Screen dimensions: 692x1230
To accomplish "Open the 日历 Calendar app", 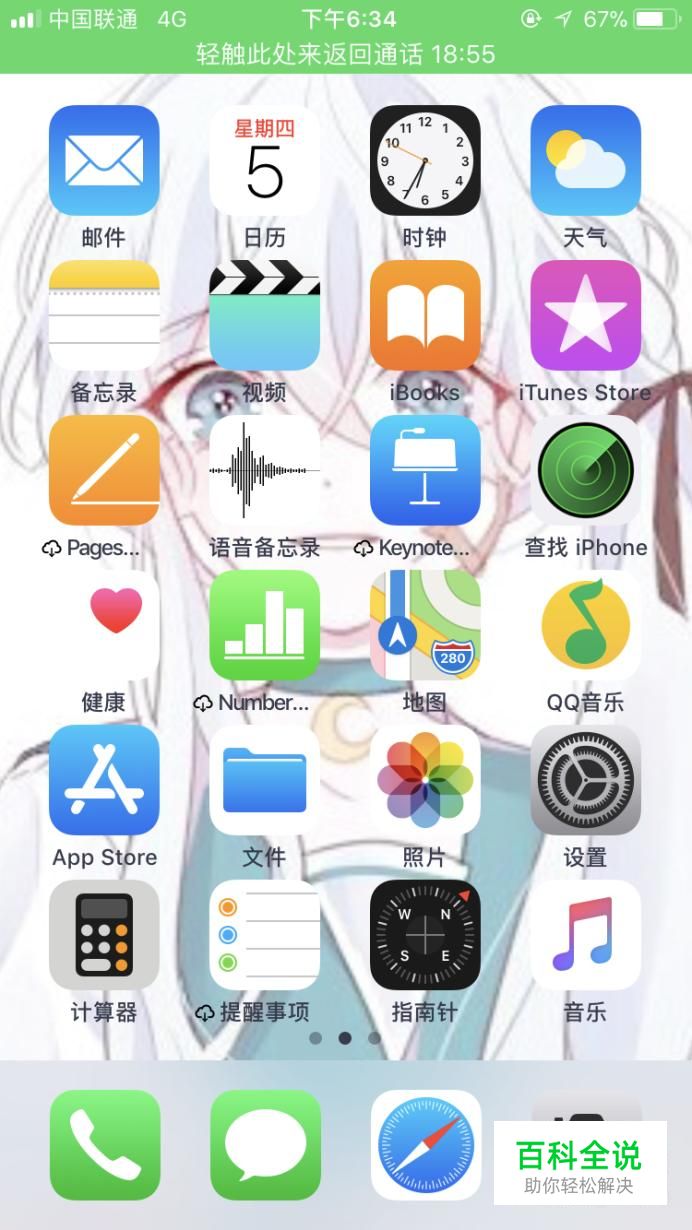I will pyautogui.click(x=264, y=160).
